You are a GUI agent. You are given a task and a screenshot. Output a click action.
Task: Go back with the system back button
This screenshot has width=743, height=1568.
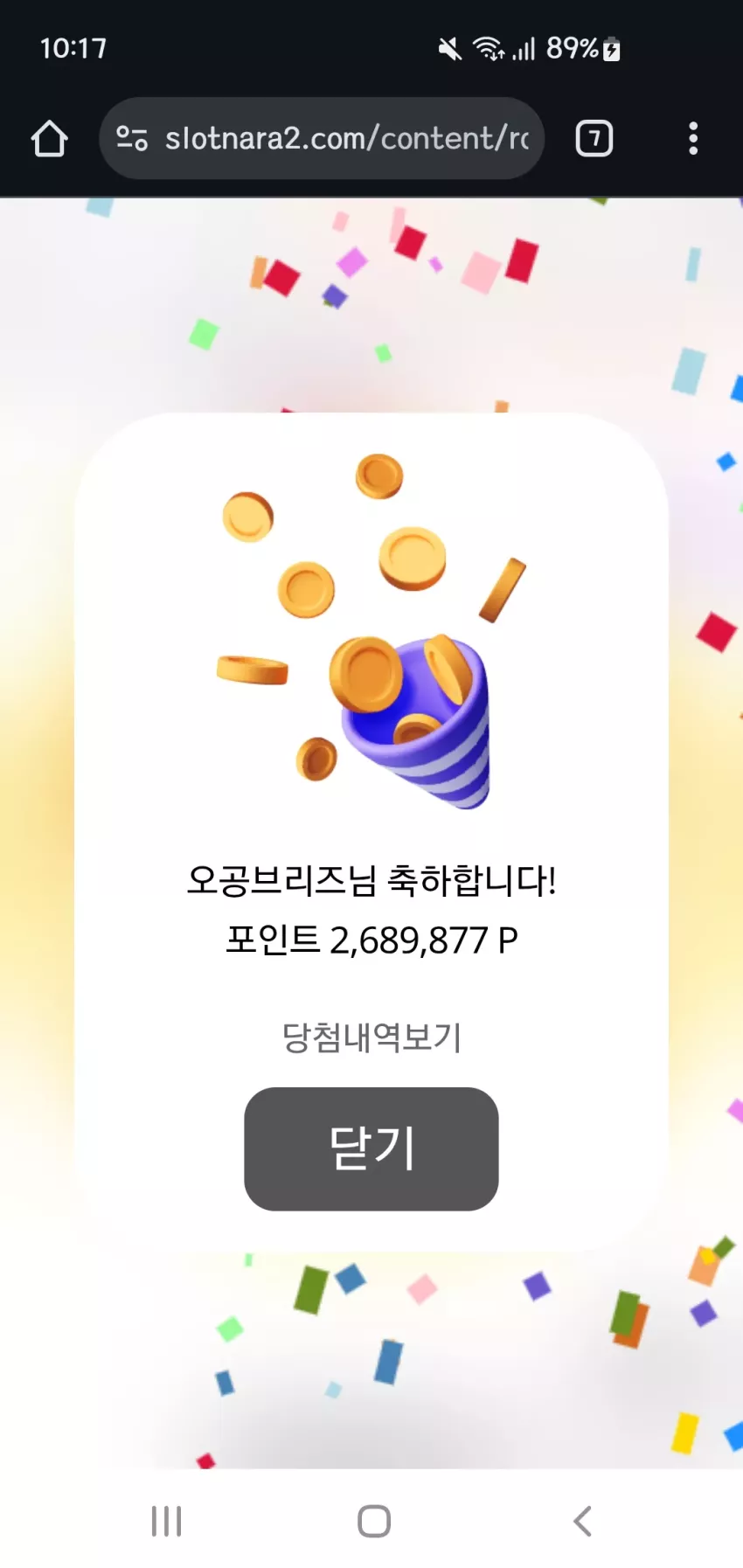coord(582,1521)
